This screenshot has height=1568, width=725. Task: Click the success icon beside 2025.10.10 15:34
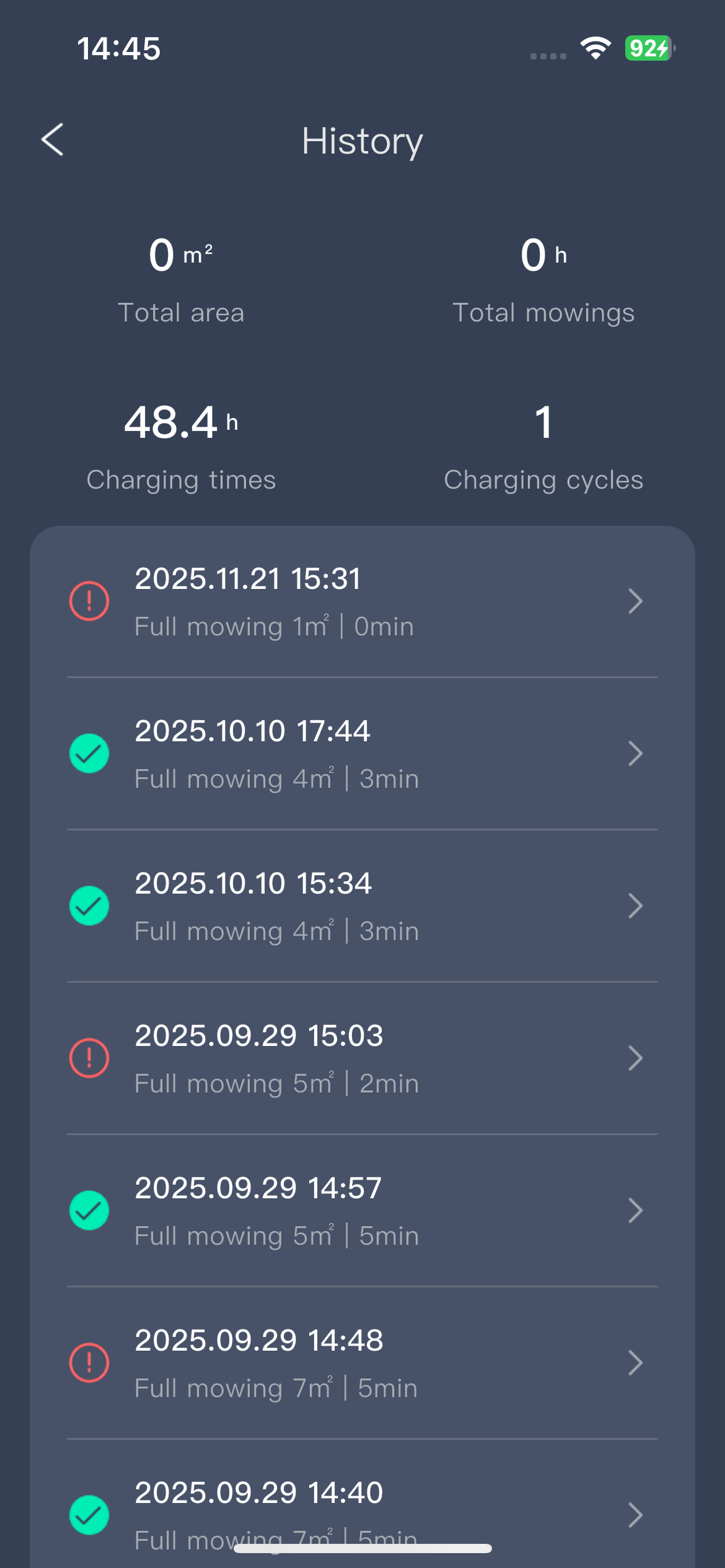pyautogui.click(x=89, y=905)
